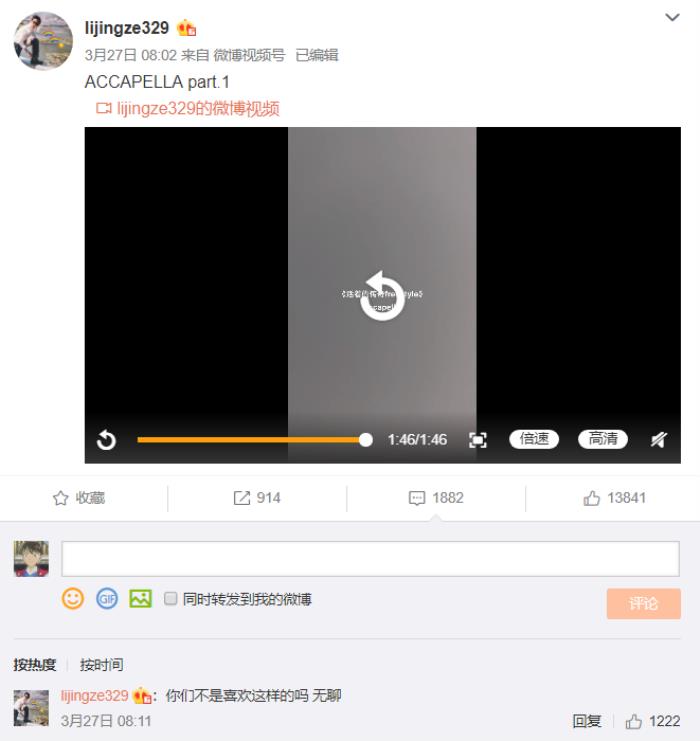Unmute the video sound
Viewport: 700px width, 741px height.
click(x=658, y=439)
